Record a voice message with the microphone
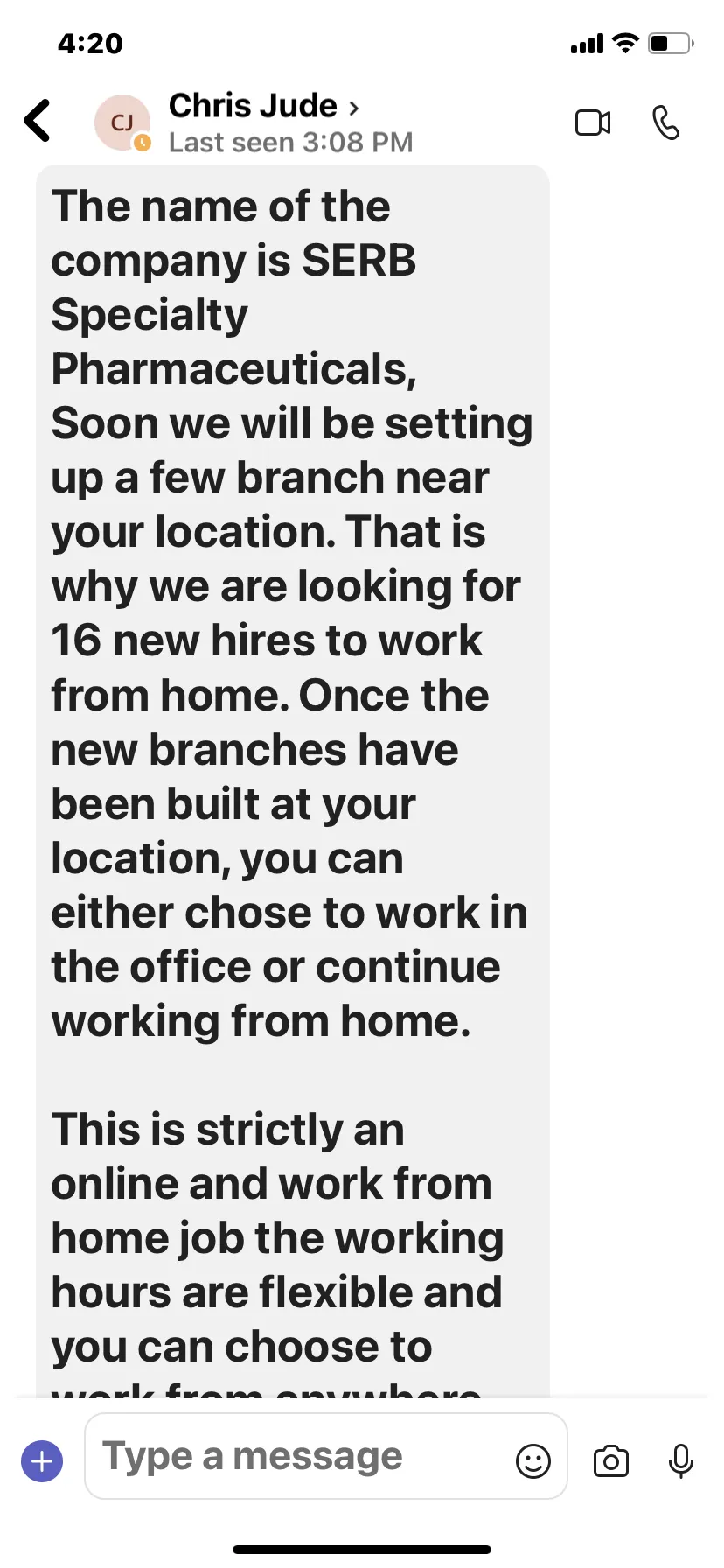The width and height of the screenshot is (724, 1568). [x=681, y=1461]
